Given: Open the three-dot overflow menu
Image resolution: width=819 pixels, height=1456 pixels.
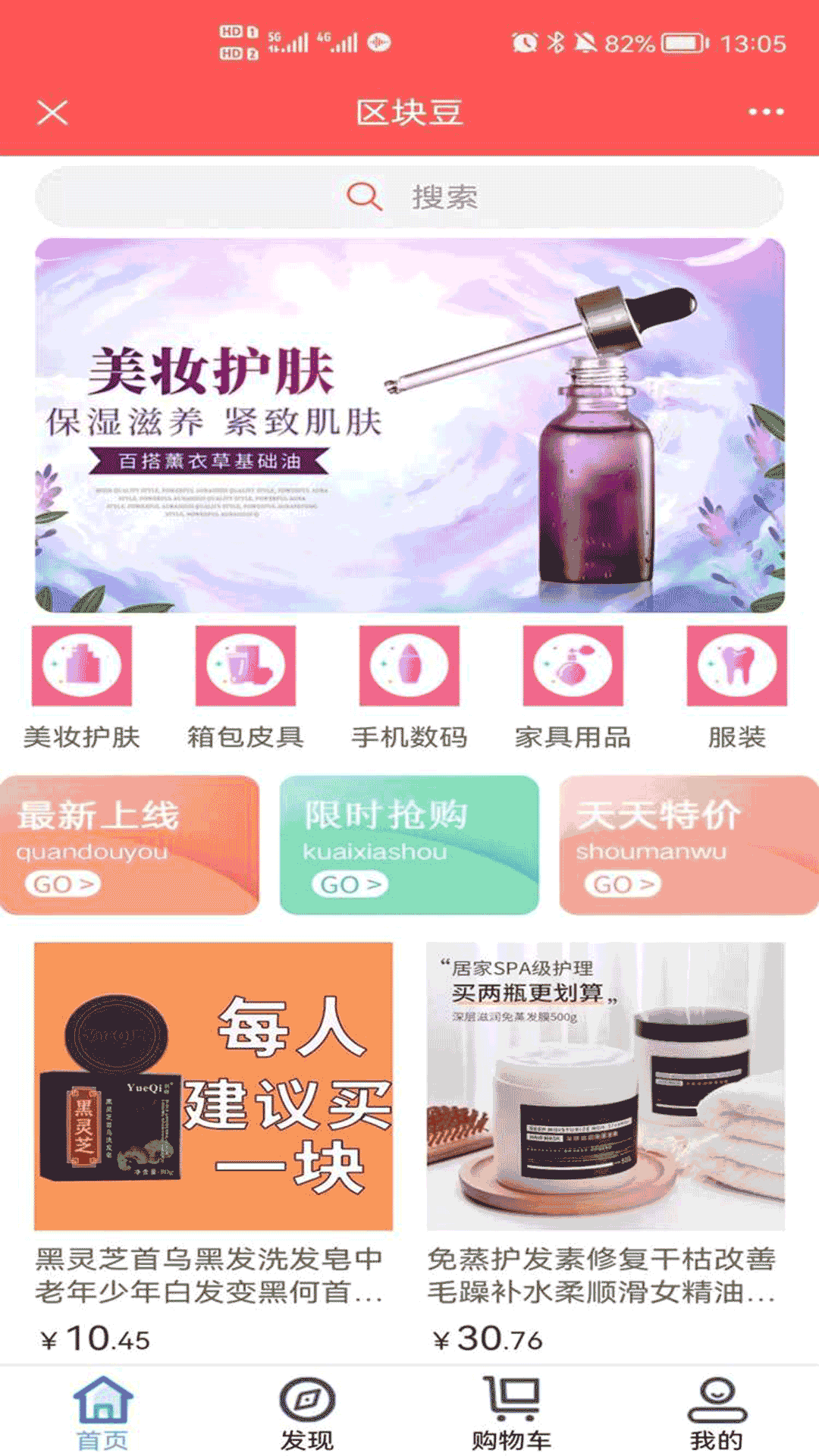Looking at the screenshot, I should point(766,112).
